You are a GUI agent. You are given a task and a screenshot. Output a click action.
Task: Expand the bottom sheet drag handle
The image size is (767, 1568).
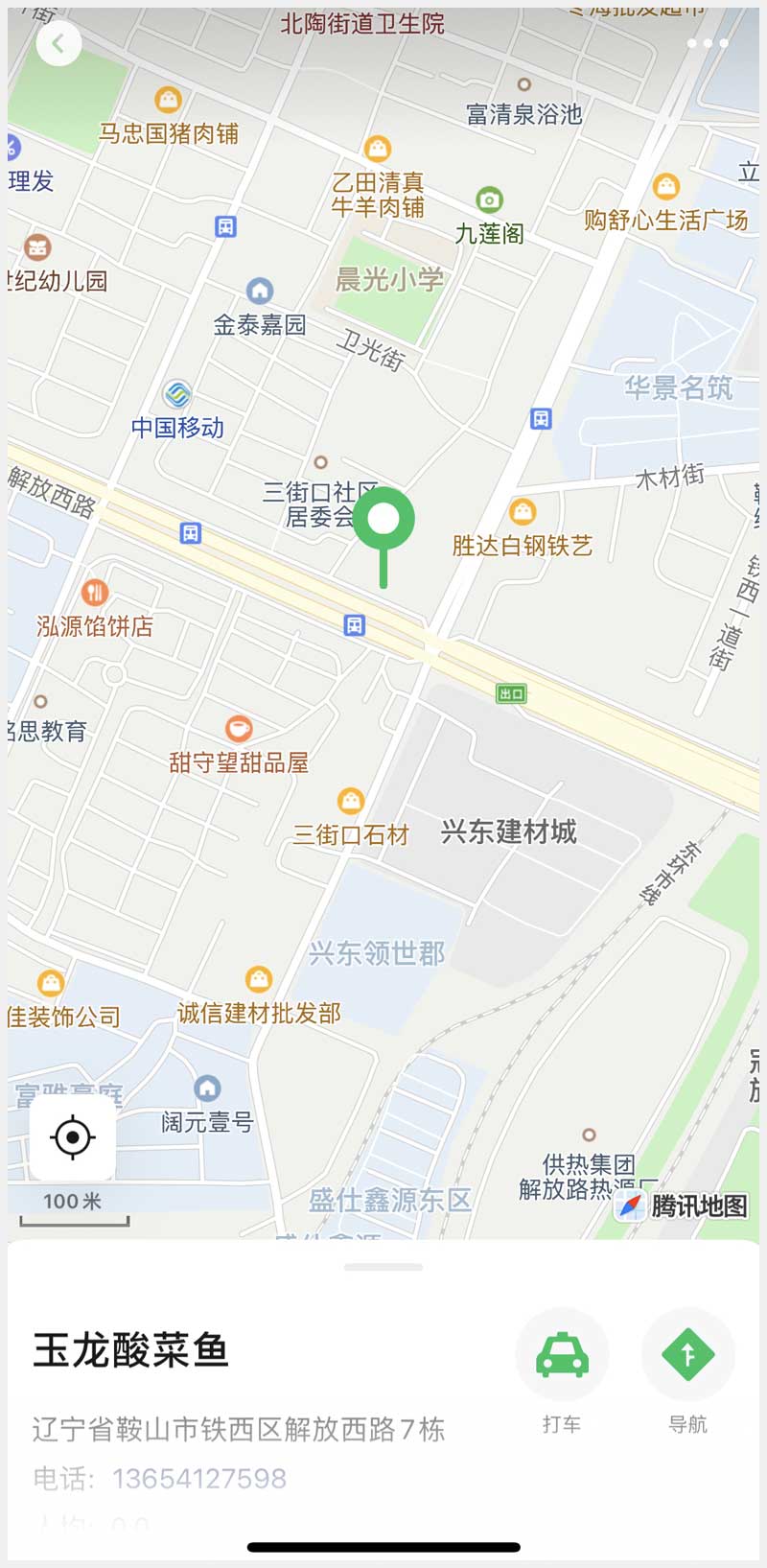[383, 1267]
